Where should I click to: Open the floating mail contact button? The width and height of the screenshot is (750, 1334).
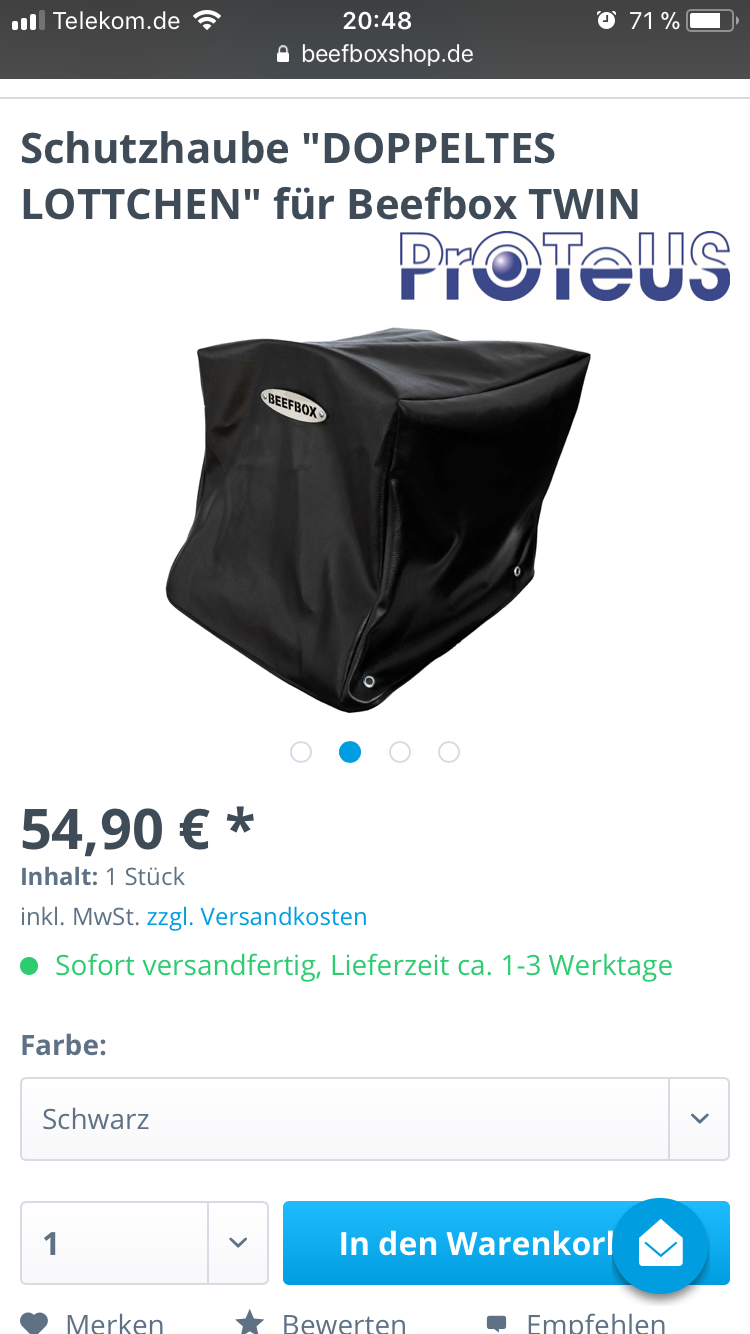point(661,1246)
